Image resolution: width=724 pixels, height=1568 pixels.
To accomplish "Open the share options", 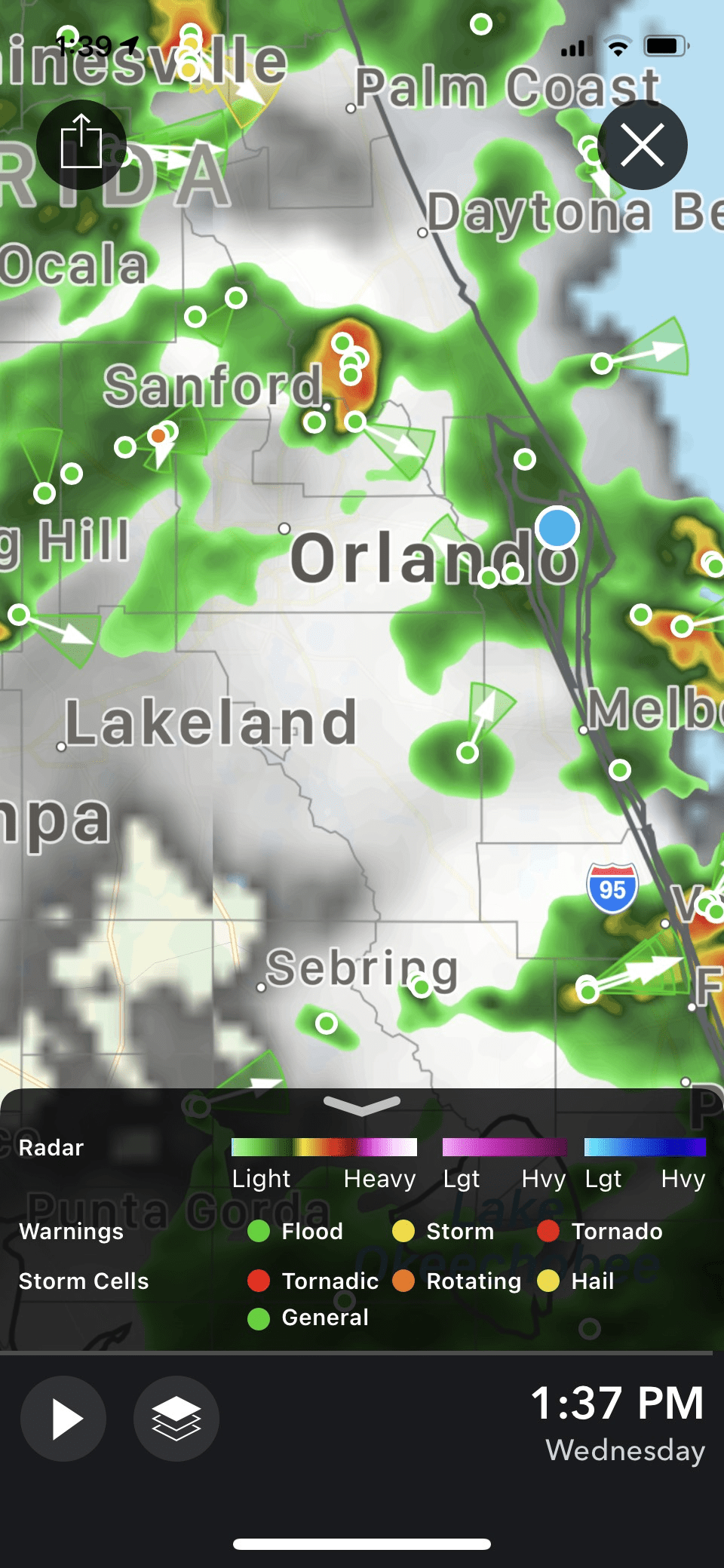I will pyautogui.click(x=81, y=144).
